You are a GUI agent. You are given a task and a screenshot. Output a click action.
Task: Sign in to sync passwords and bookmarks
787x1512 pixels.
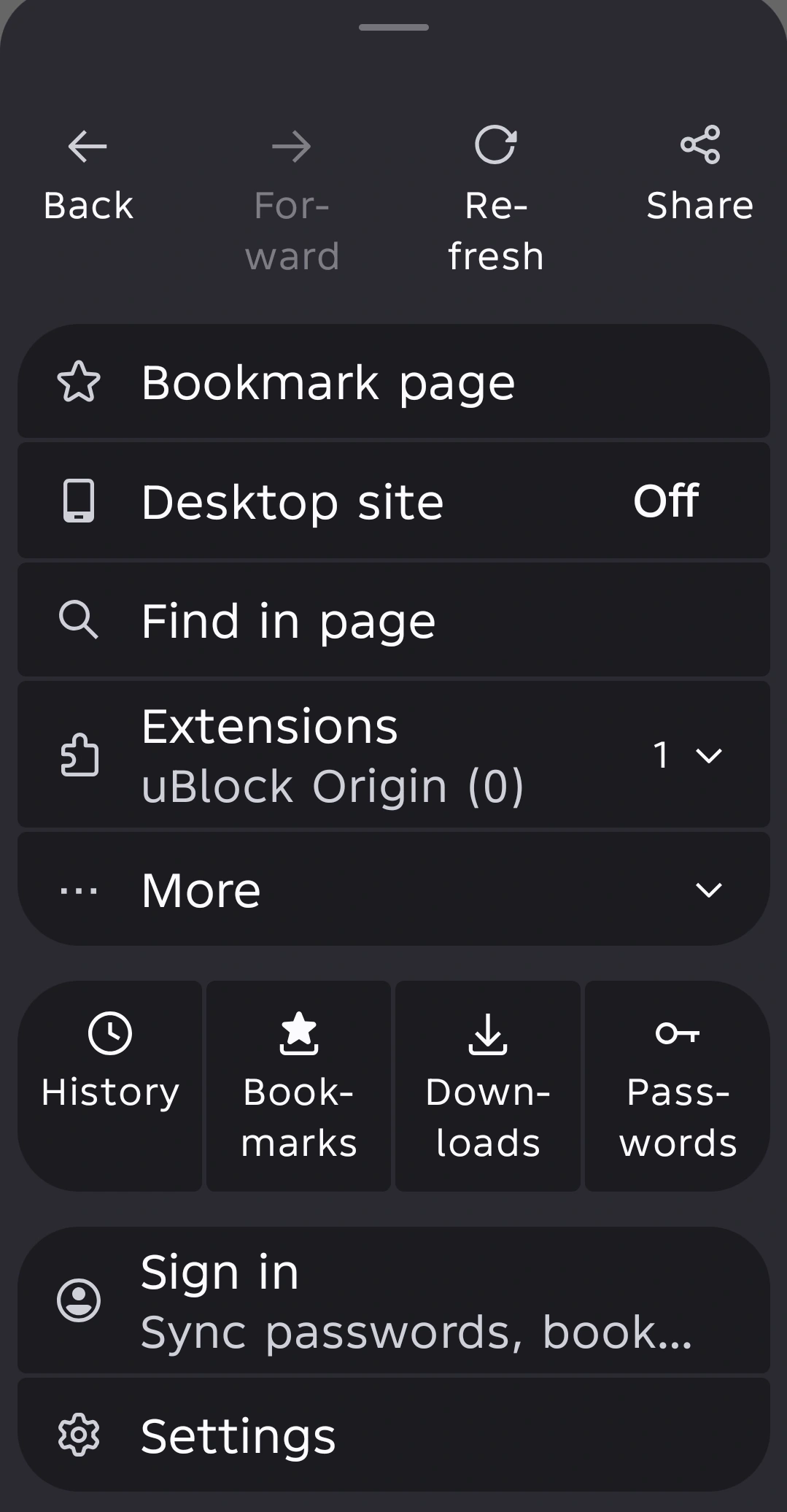tap(394, 1300)
